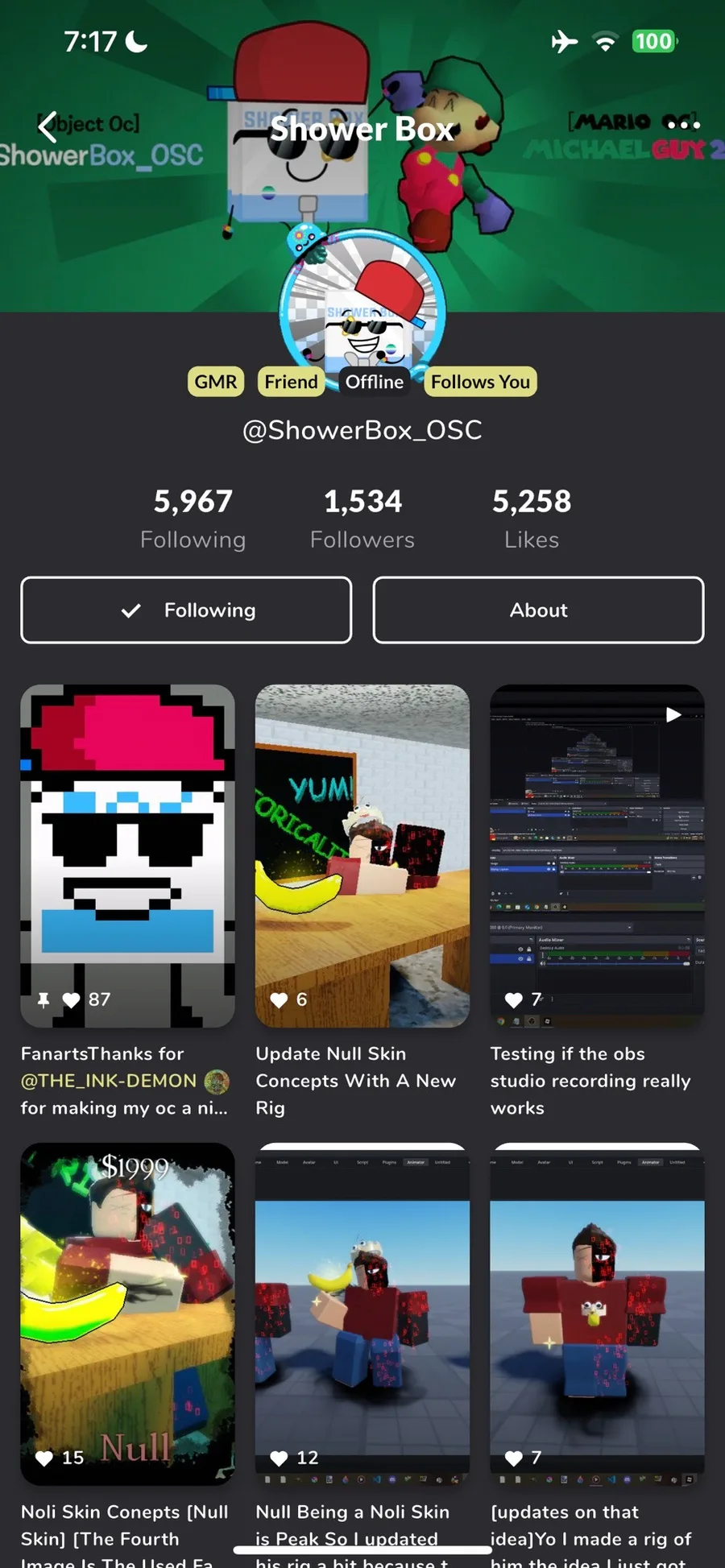Screen dimensions: 725x1568
Task: Open the updates on that idea post
Action: pos(597,1314)
